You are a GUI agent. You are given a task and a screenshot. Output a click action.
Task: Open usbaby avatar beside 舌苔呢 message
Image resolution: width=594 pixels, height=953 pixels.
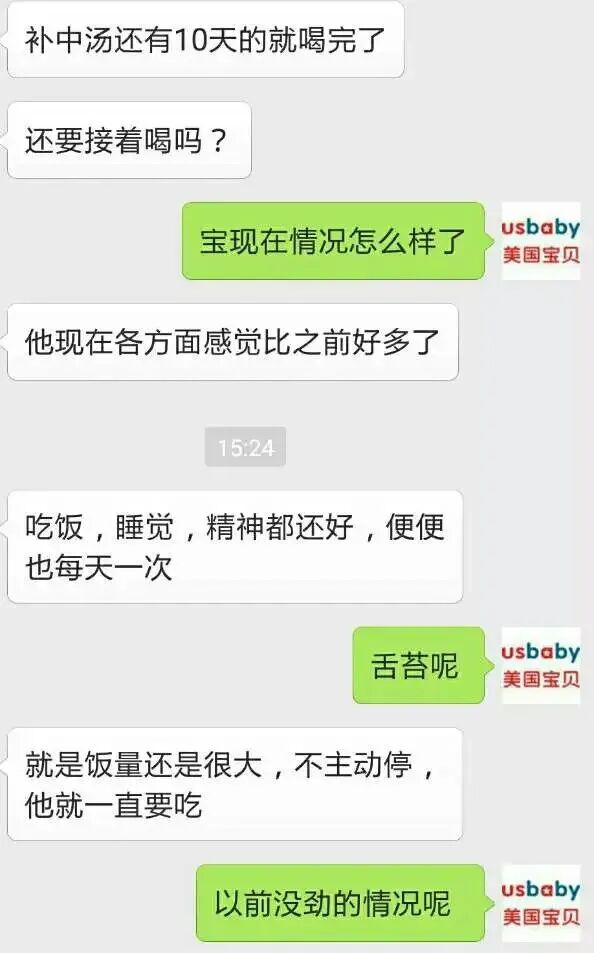(x=540, y=666)
